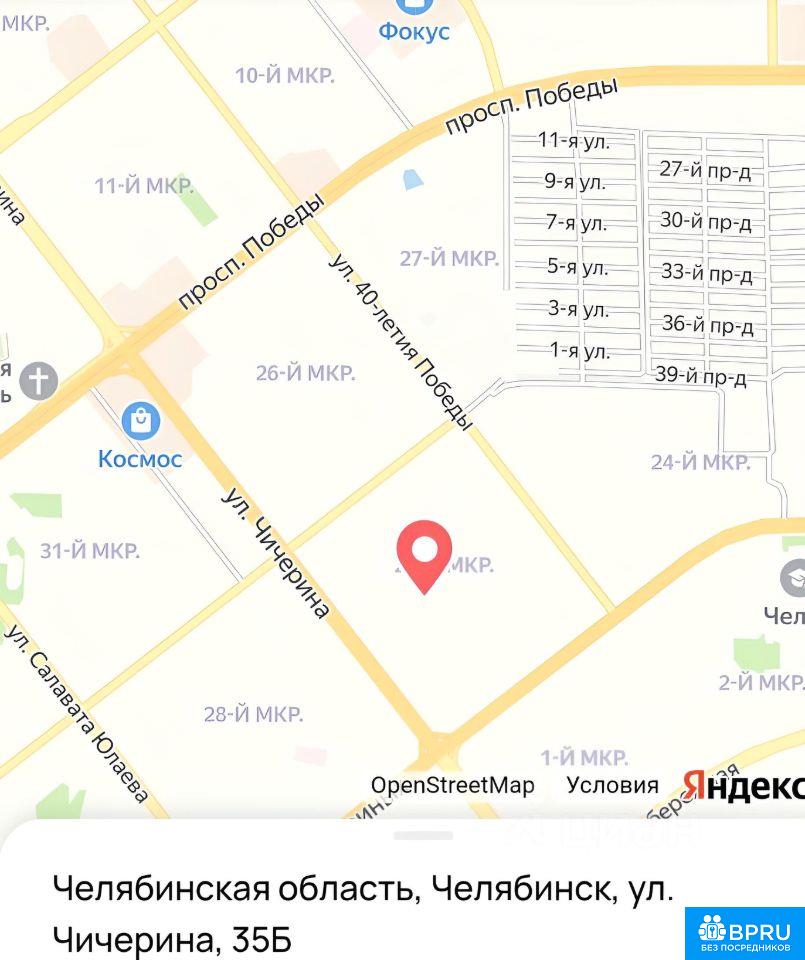Open the OpenStreetMap attribution link
Image resolution: width=805 pixels, height=960 pixels.
[453, 785]
